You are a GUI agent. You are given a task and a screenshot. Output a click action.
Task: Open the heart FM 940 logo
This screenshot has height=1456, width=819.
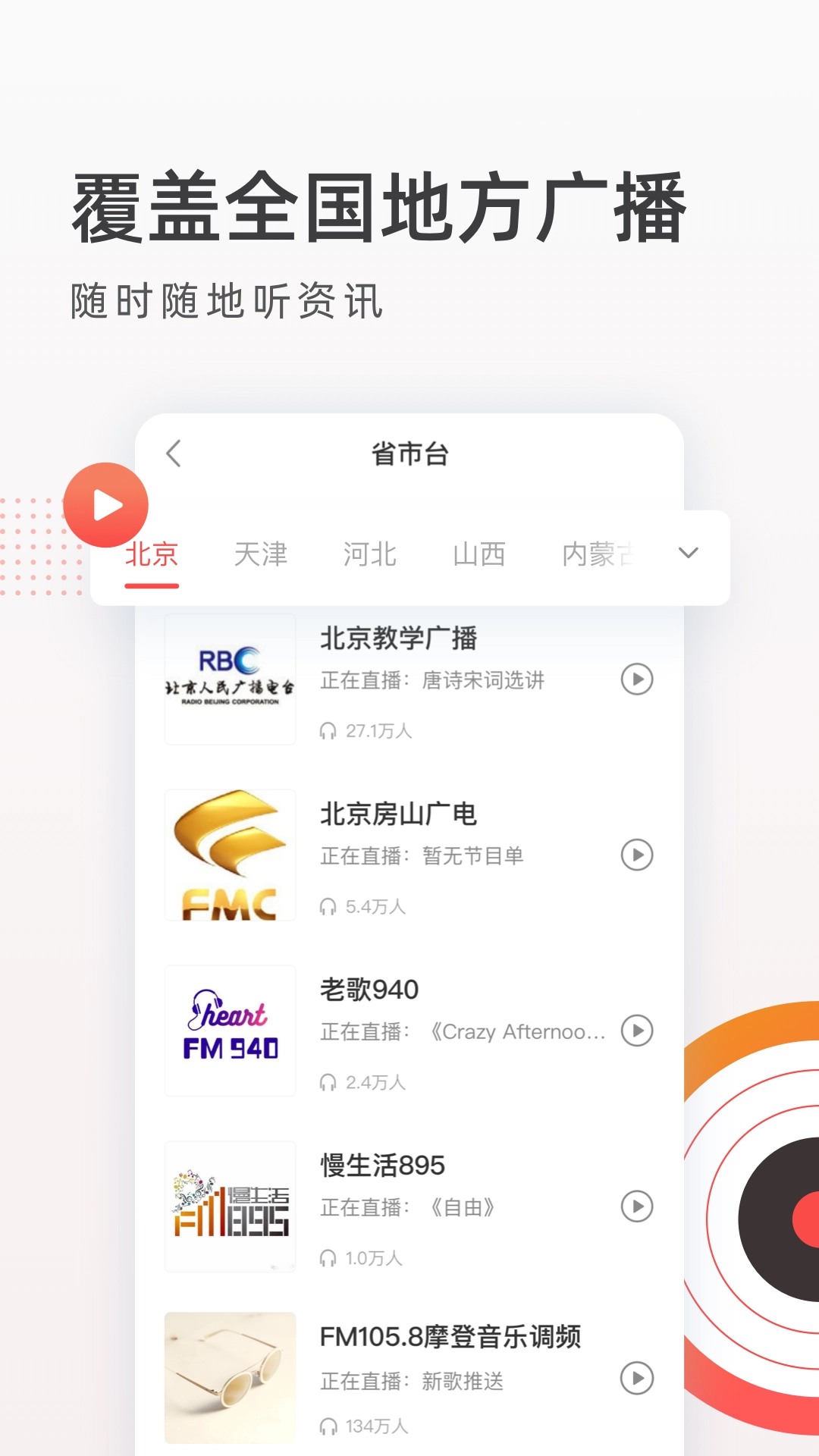click(x=230, y=1031)
